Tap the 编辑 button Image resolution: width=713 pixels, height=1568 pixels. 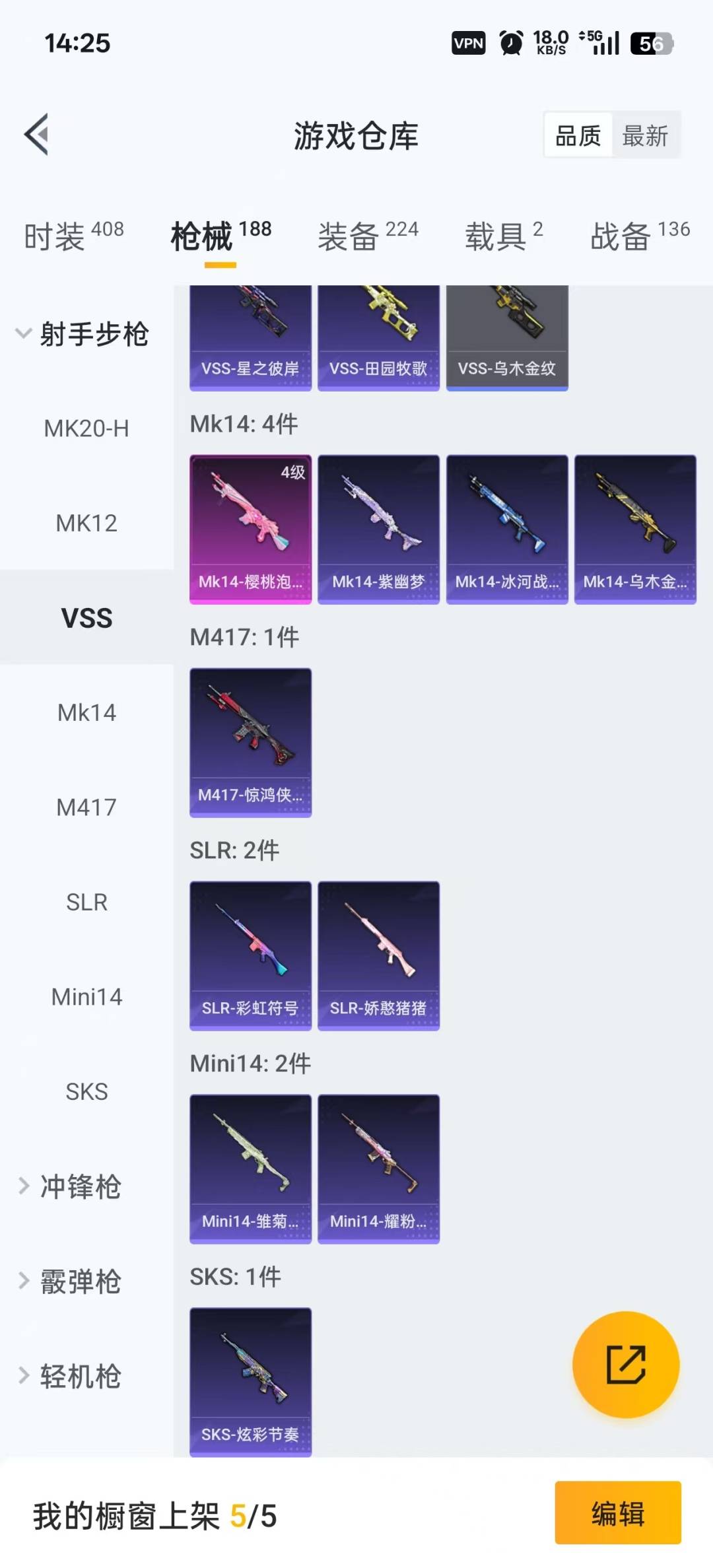[x=617, y=1513]
